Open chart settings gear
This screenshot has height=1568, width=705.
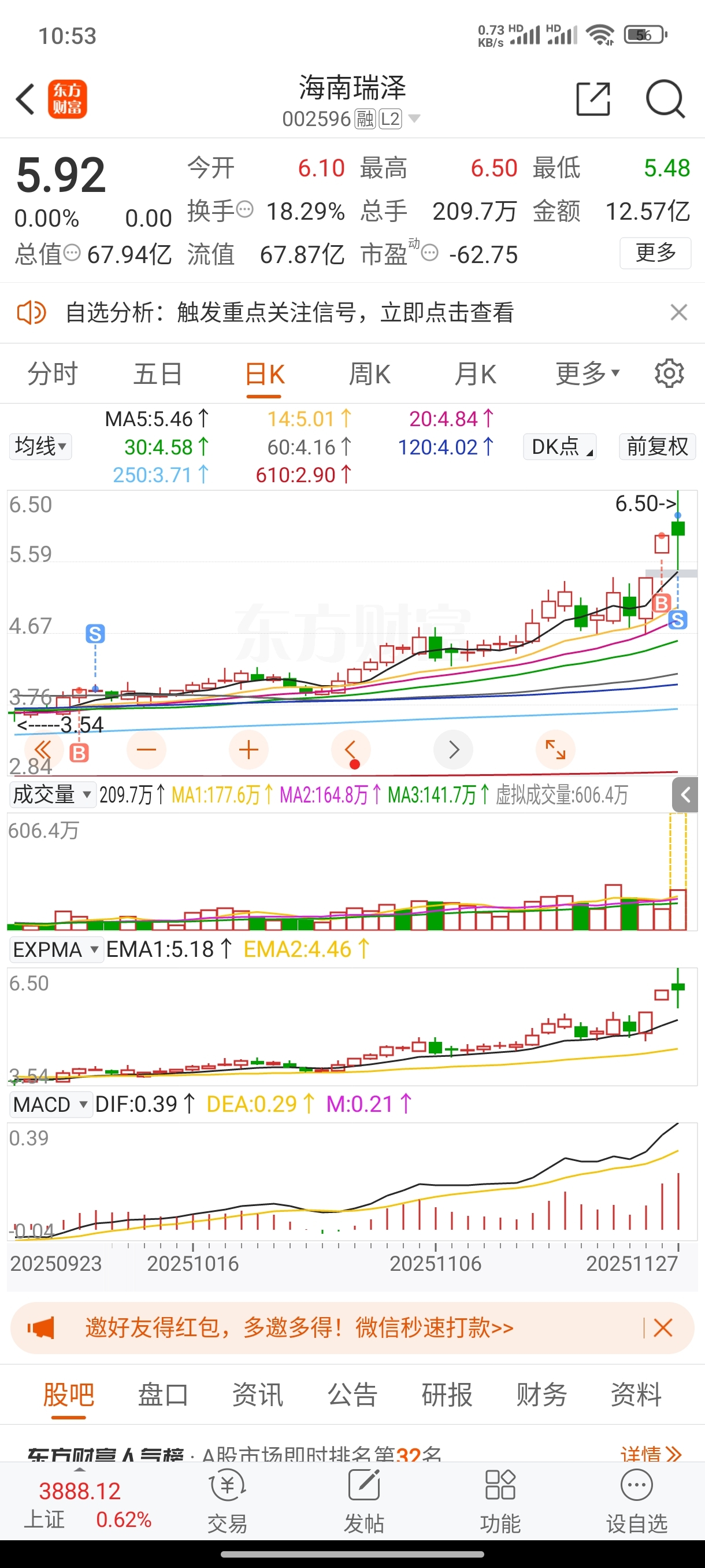[669, 373]
